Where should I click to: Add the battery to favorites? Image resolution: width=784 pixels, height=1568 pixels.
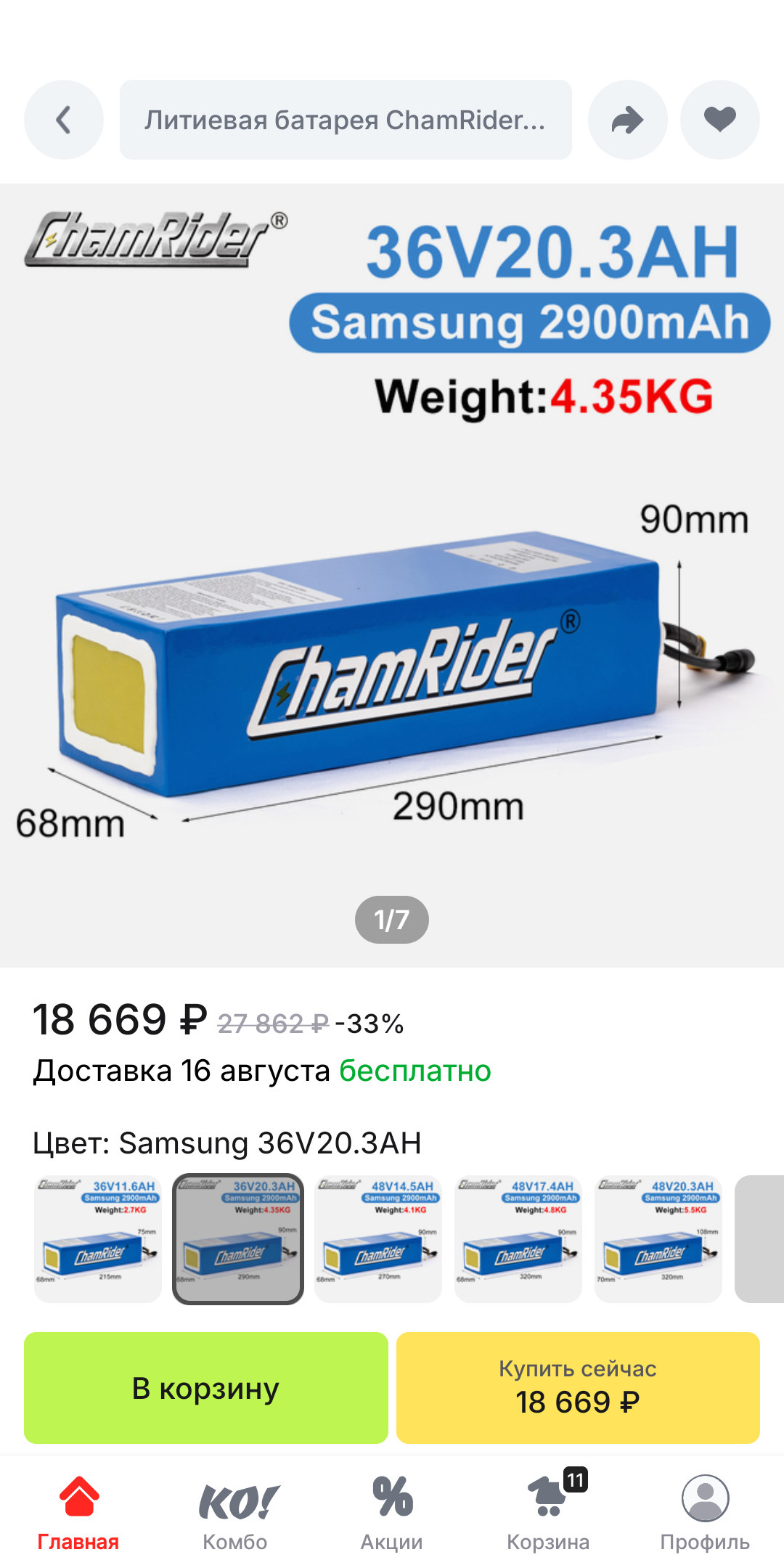(x=719, y=120)
